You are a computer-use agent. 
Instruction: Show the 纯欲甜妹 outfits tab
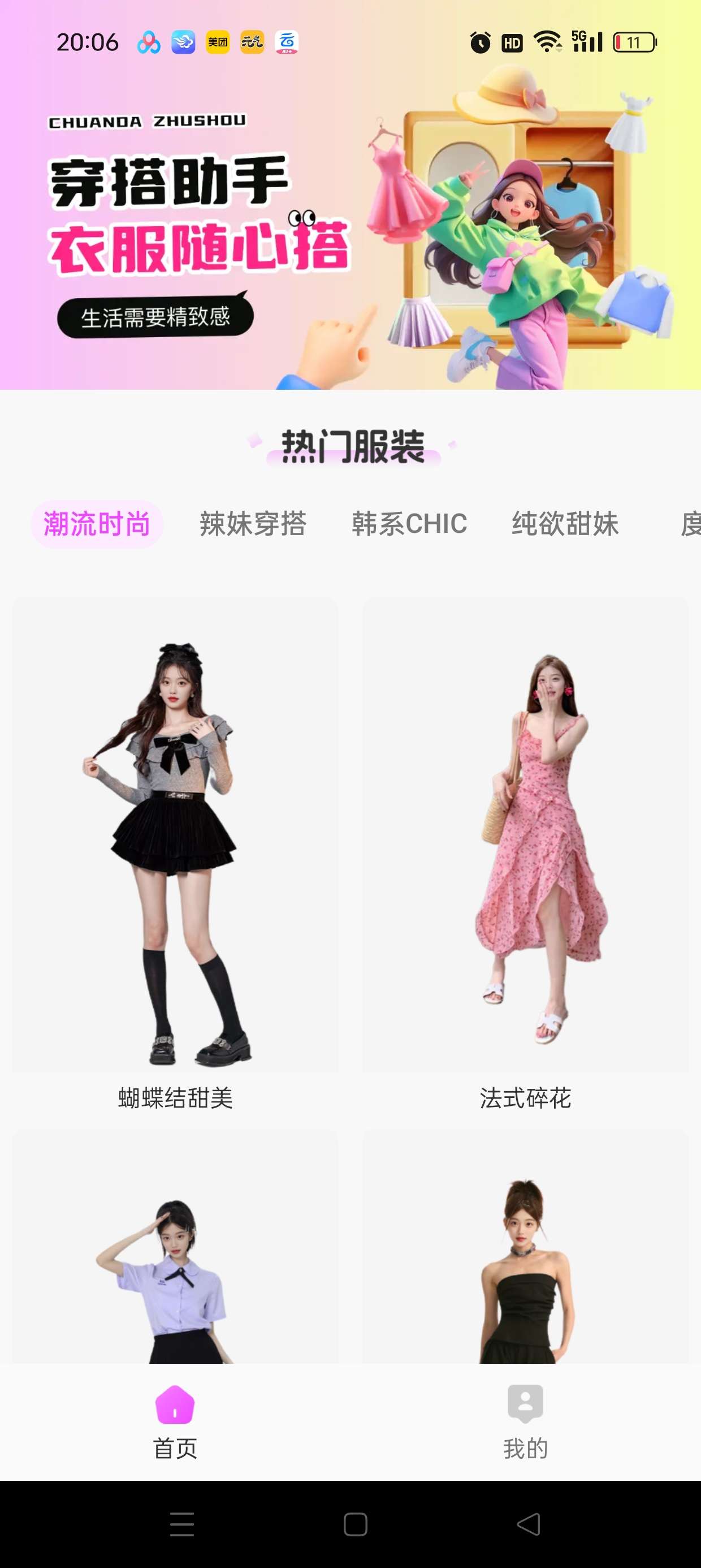(565, 524)
